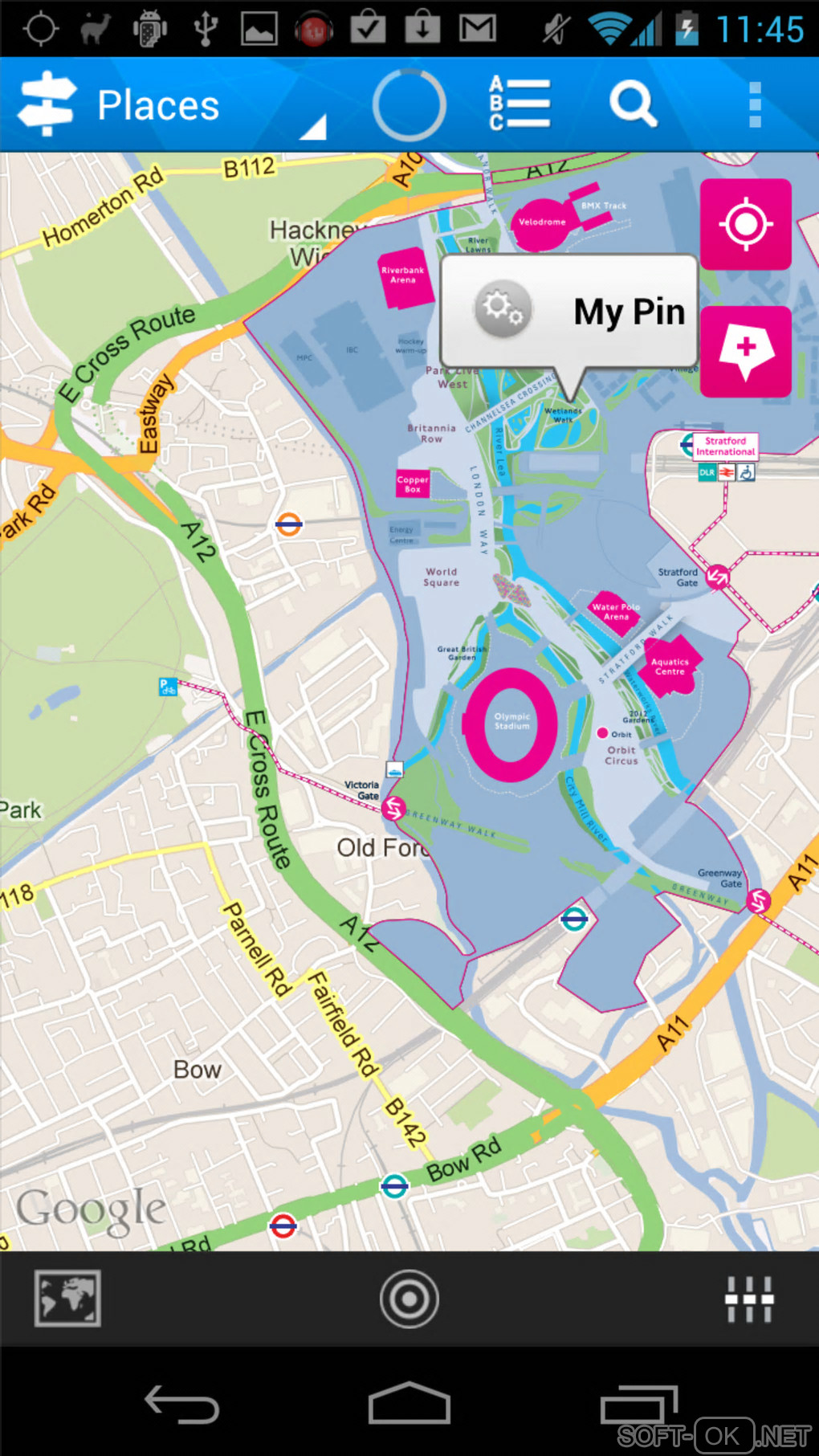This screenshot has width=819, height=1456.
Task: Switch map type with globe icon
Action: 67,1298
